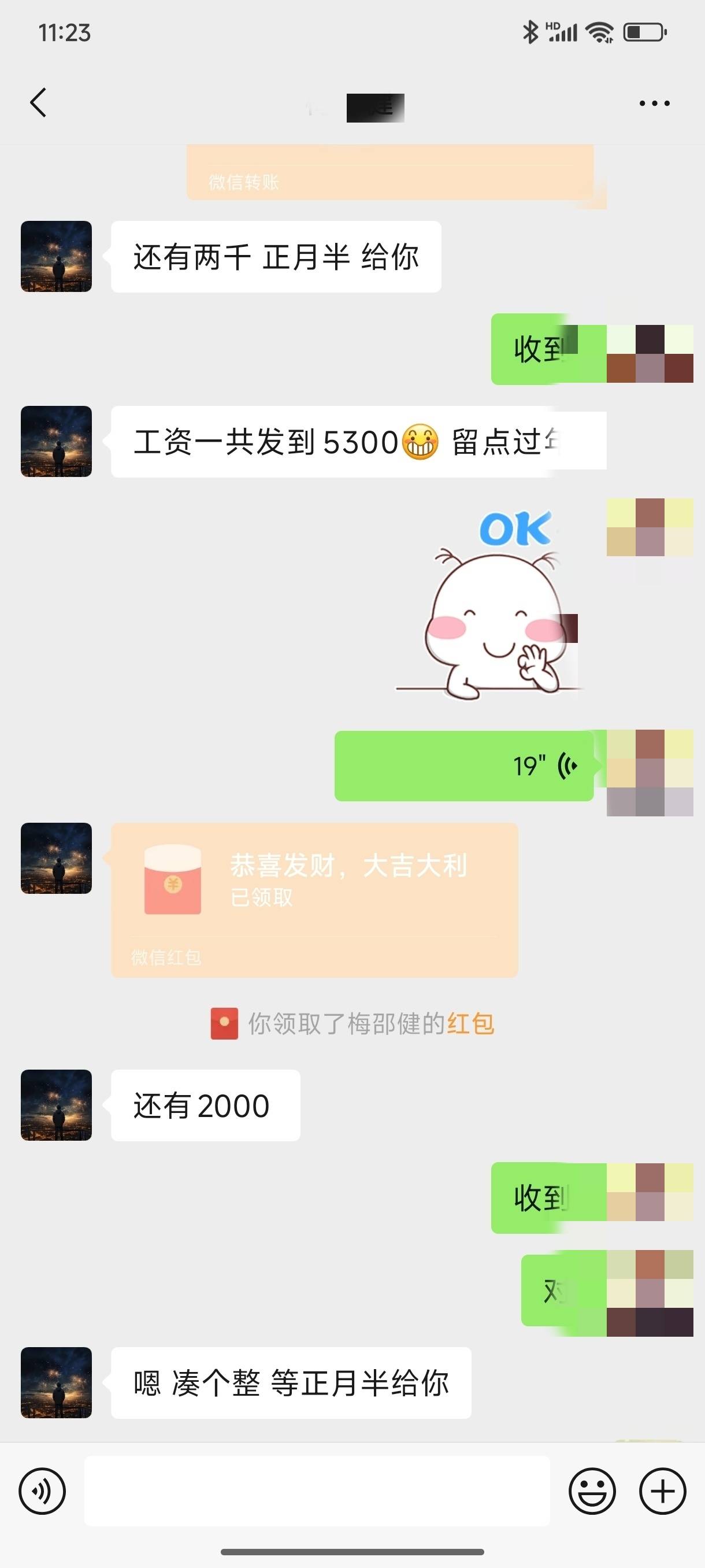Screen dimensions: 705x1568
Task: Focus the message text field
Action: click(316, 1491)
